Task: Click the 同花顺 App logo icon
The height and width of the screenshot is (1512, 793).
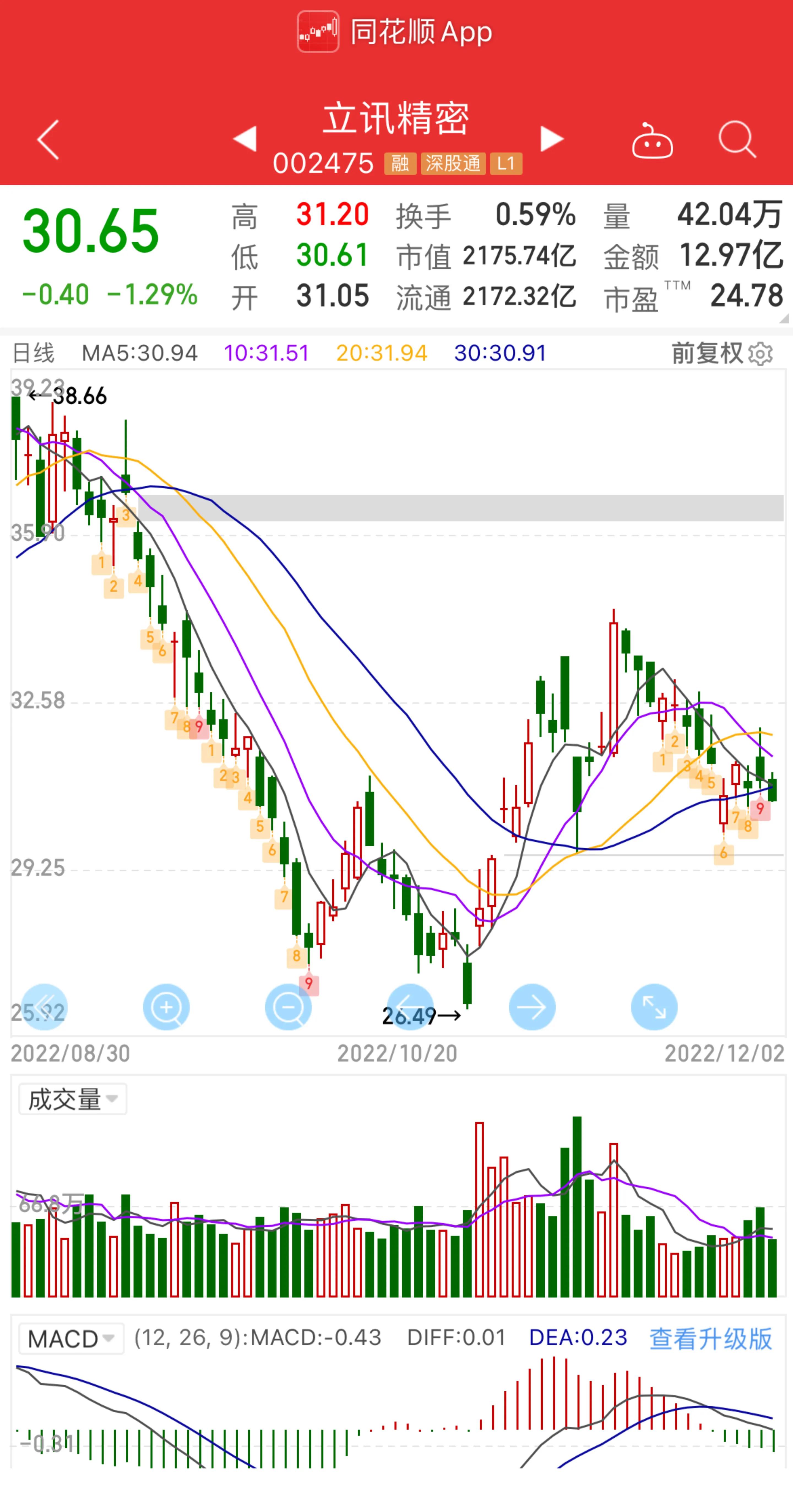Action: click(x=317, y=32)
